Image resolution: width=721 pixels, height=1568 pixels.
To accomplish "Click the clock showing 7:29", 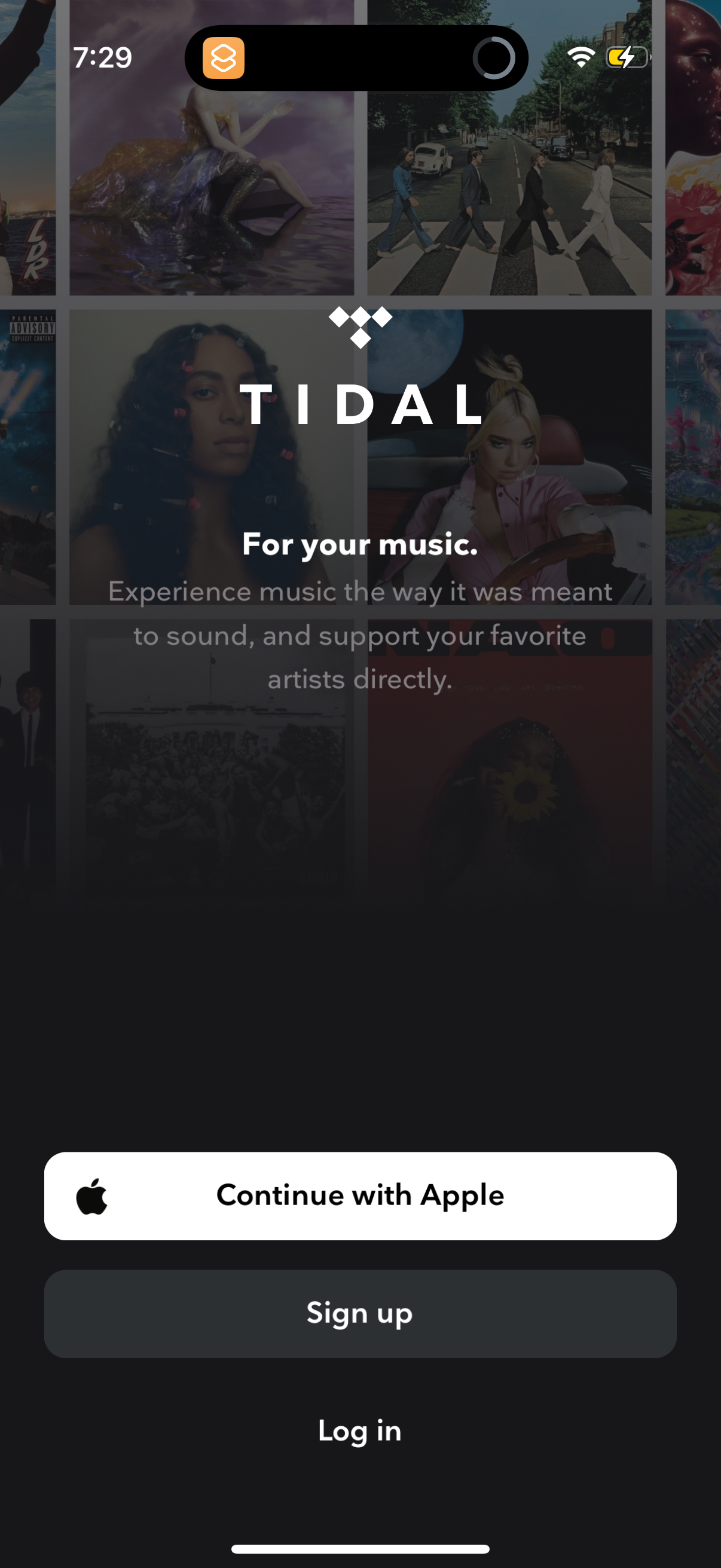I will coord(103,58).
